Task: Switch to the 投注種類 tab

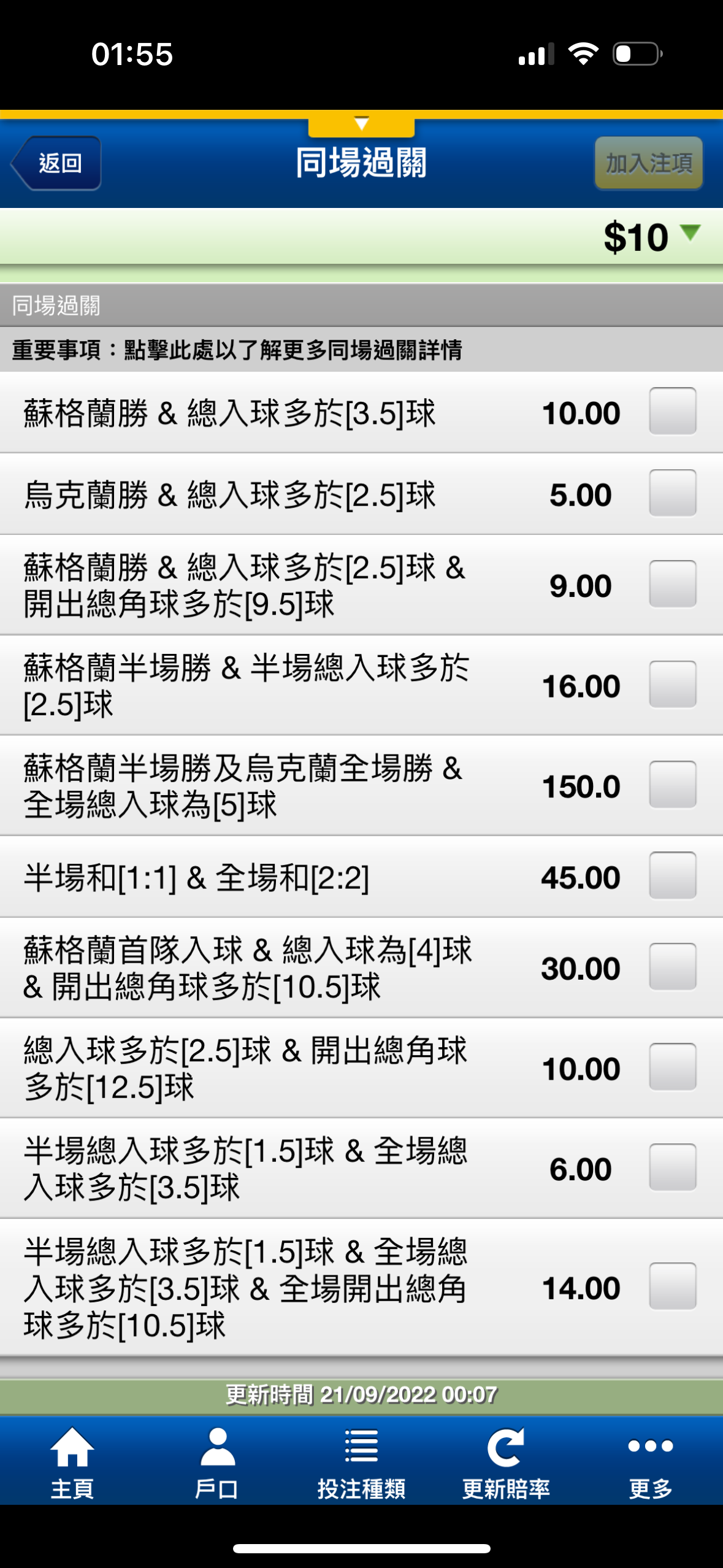Action: tap(361, 1462)
